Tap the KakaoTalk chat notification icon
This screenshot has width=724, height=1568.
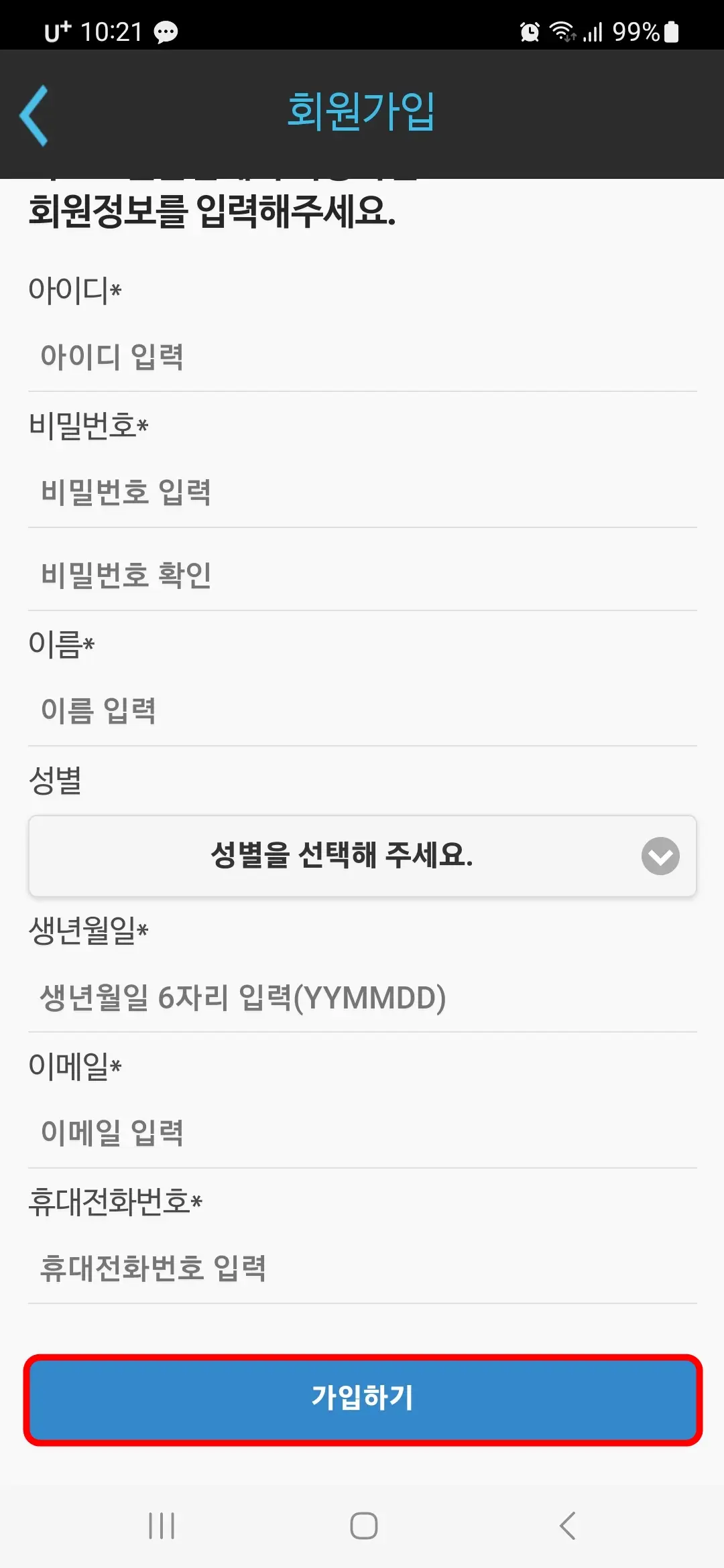pos(165,31)
